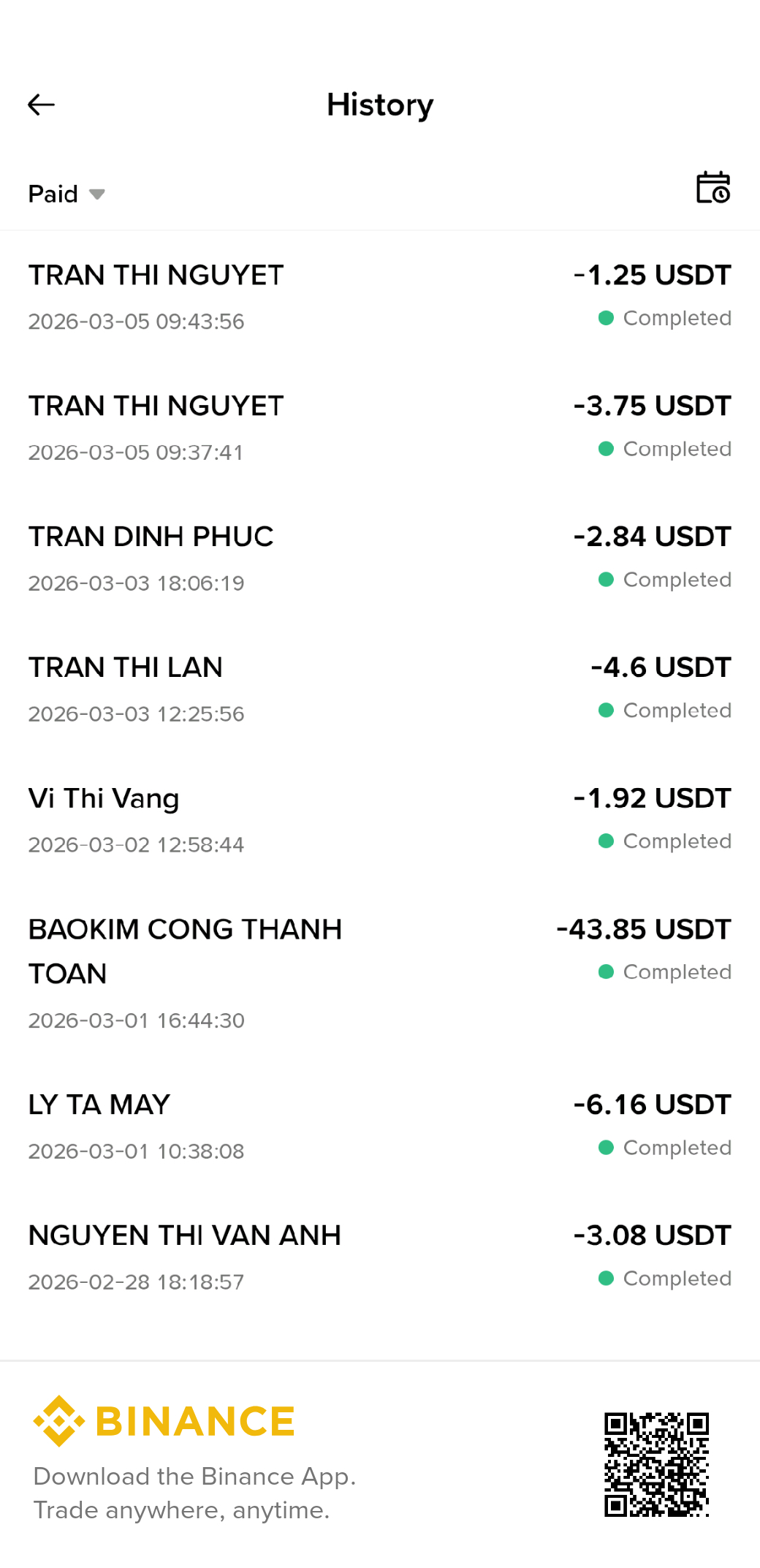The width and height of the screenshot is (760, 1568).
Task: Open the TRAN THI LAN payment
Action: pos(379,689)
